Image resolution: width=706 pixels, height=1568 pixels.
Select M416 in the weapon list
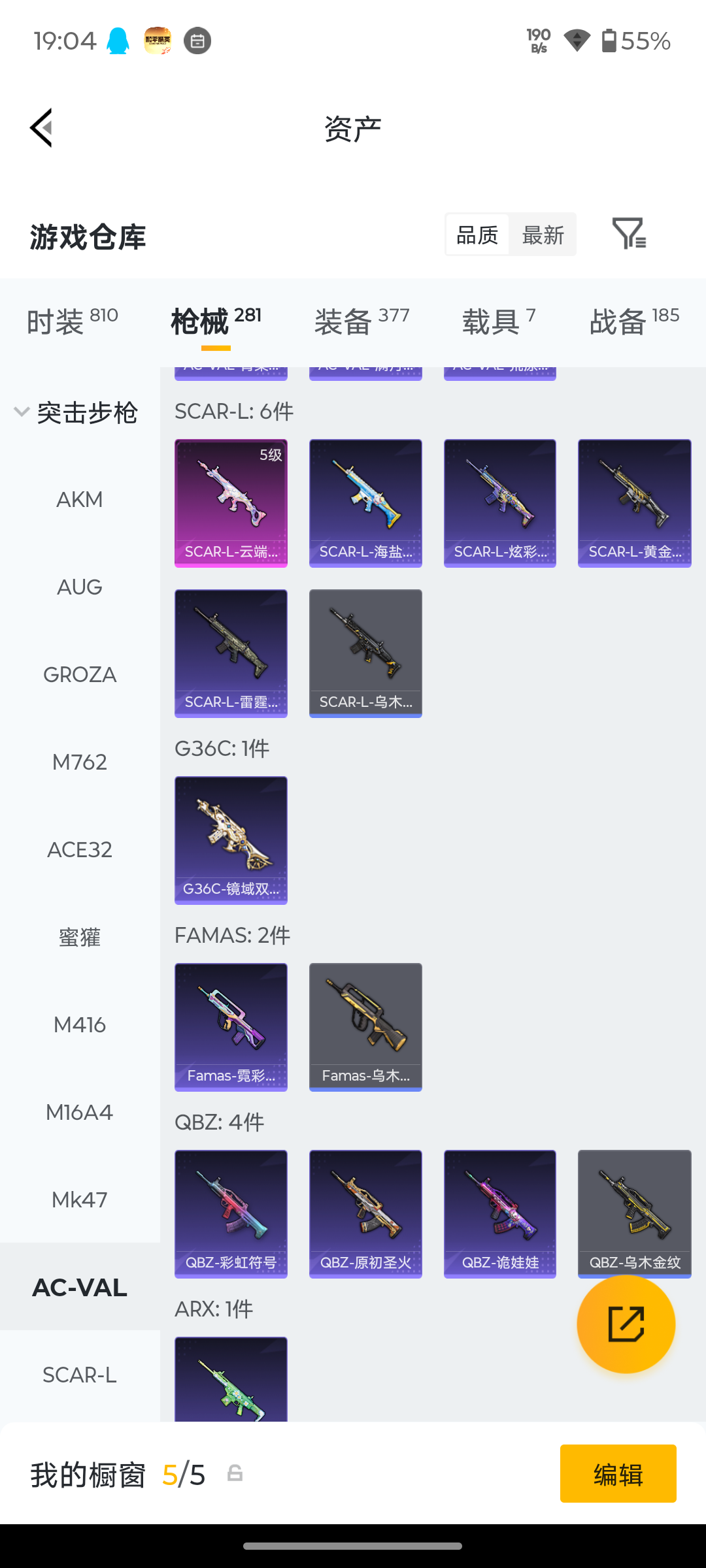tap(80, 1025)
